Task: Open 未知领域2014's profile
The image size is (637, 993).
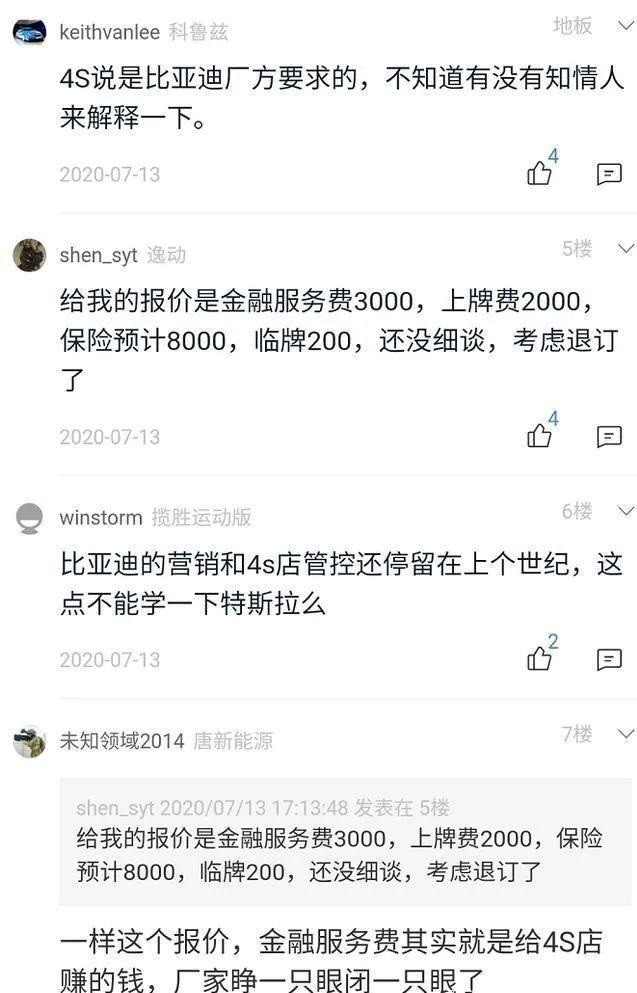Action: [29, 741]
